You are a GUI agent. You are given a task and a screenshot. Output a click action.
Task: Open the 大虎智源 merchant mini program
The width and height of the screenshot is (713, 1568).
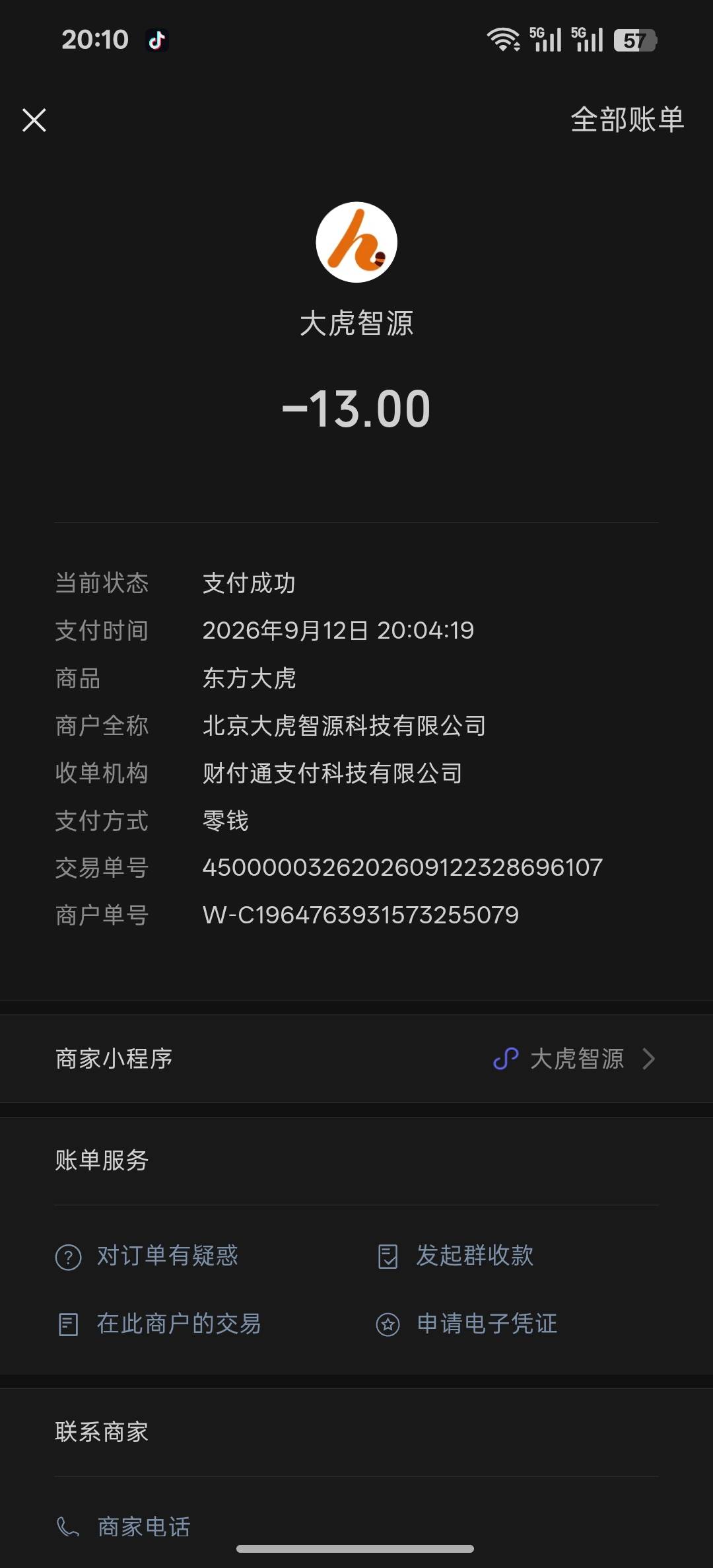[x=356, y=1059]
